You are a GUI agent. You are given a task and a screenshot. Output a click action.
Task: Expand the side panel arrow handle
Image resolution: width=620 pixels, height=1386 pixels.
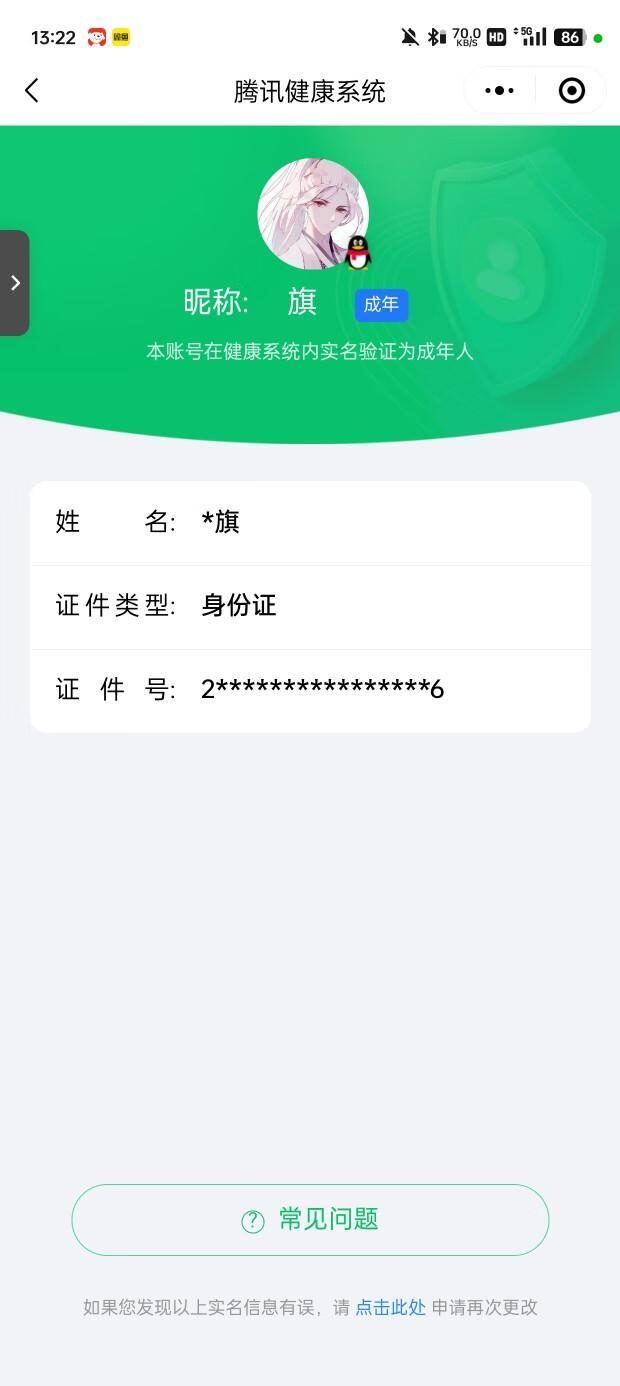(x=14, y=283)
